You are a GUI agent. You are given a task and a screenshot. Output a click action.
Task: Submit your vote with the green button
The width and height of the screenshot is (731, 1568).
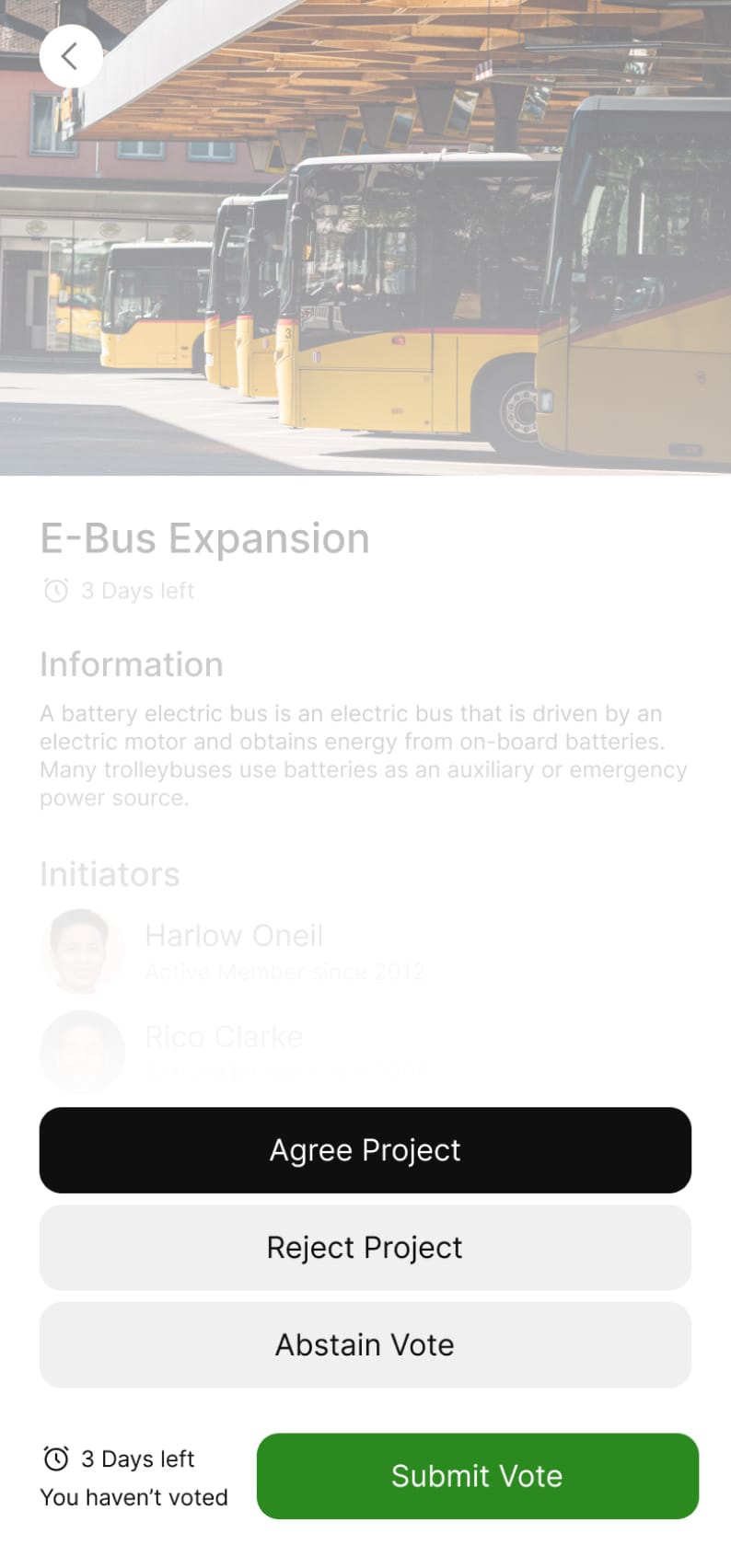point(477,1476)
